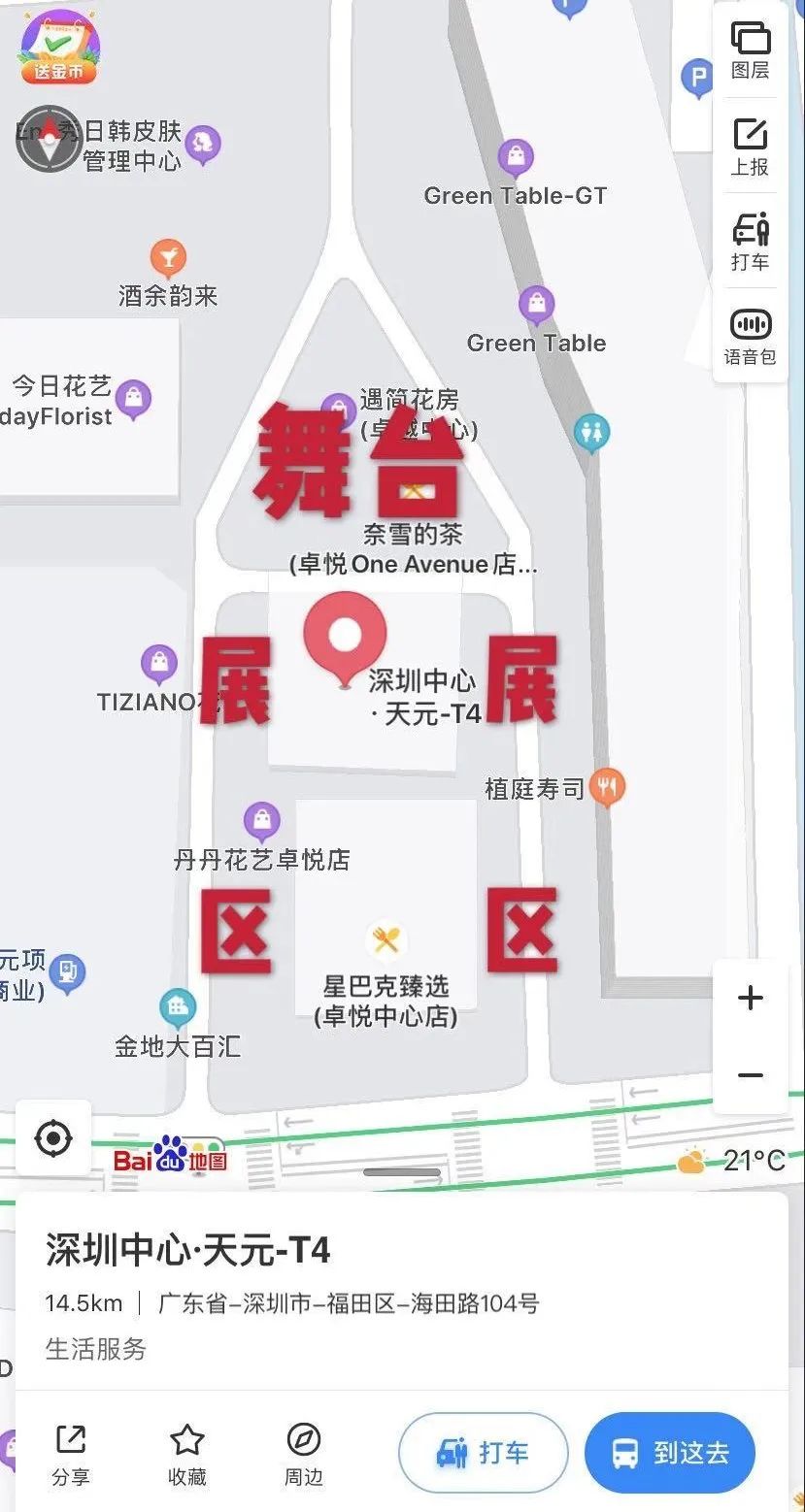The height and width of the screenshot is (1512, 805).
Task: Hail a ride with the 打车 button
Action: (x=483, y=1453)
